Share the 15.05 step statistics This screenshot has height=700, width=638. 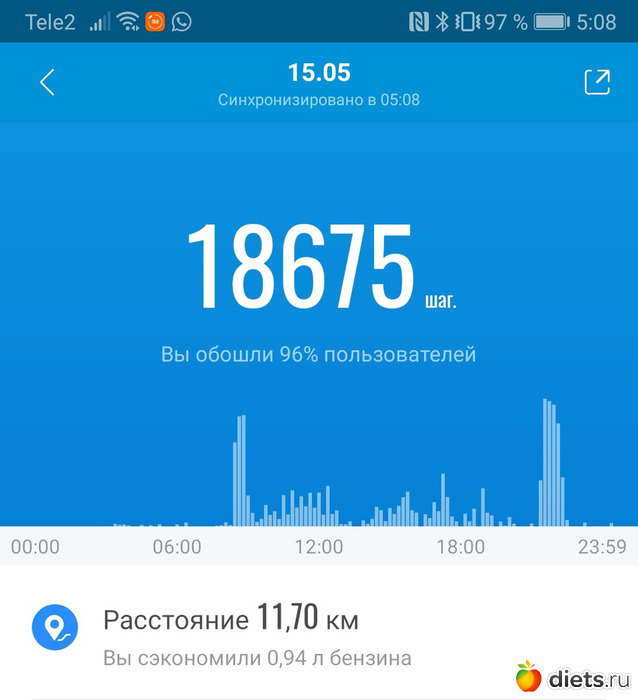coord(596,82)
